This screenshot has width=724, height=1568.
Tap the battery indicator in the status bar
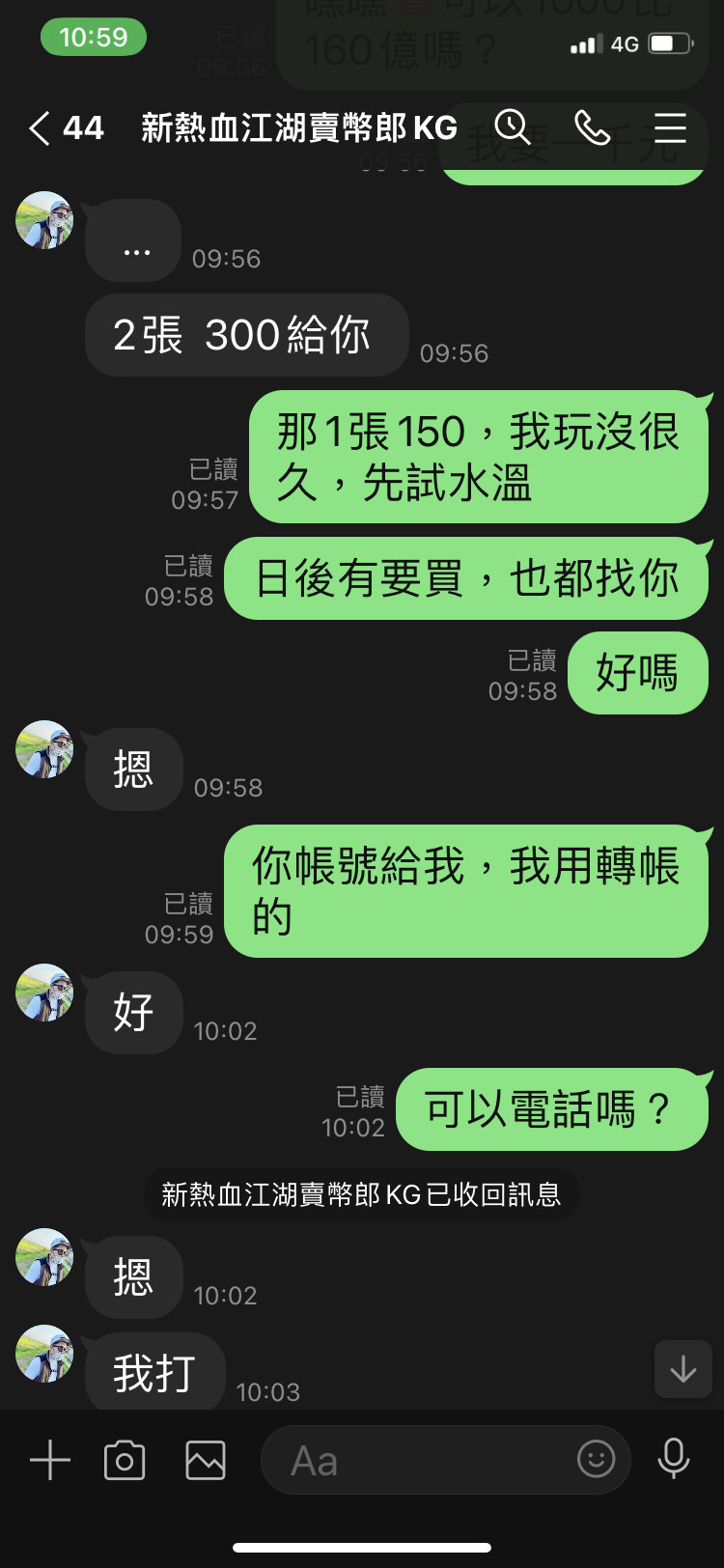pyautogui.click(x=668, y=42)
